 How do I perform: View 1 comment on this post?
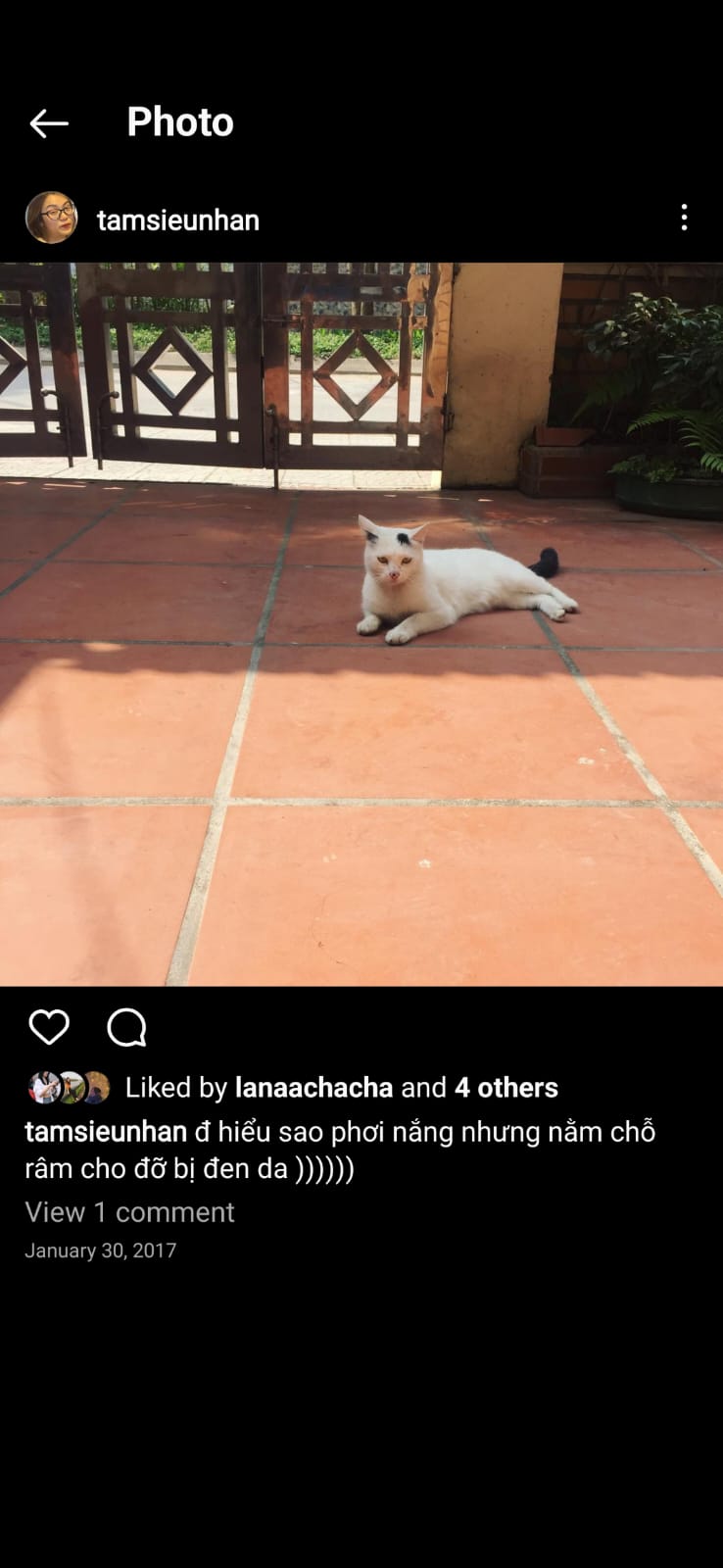pos(129,1212)
